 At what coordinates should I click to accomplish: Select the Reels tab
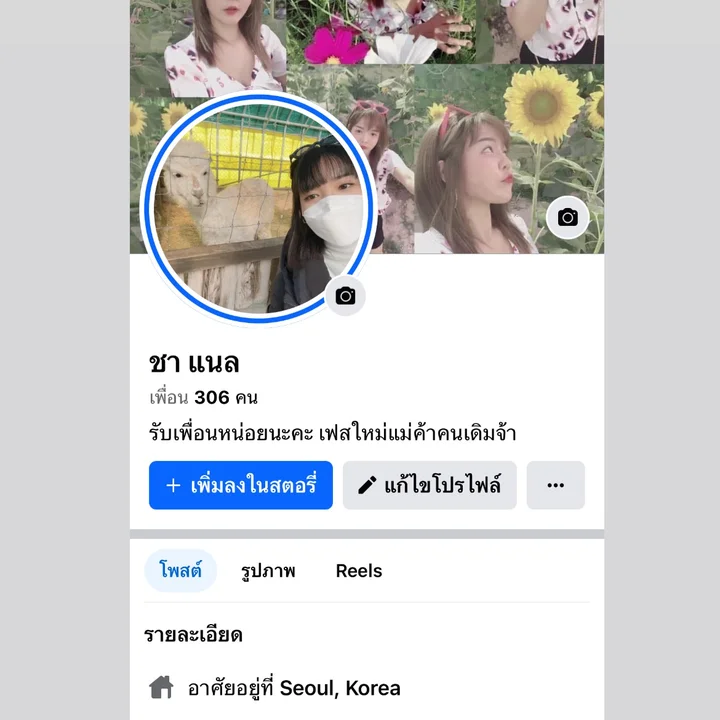tap(359, 571)
